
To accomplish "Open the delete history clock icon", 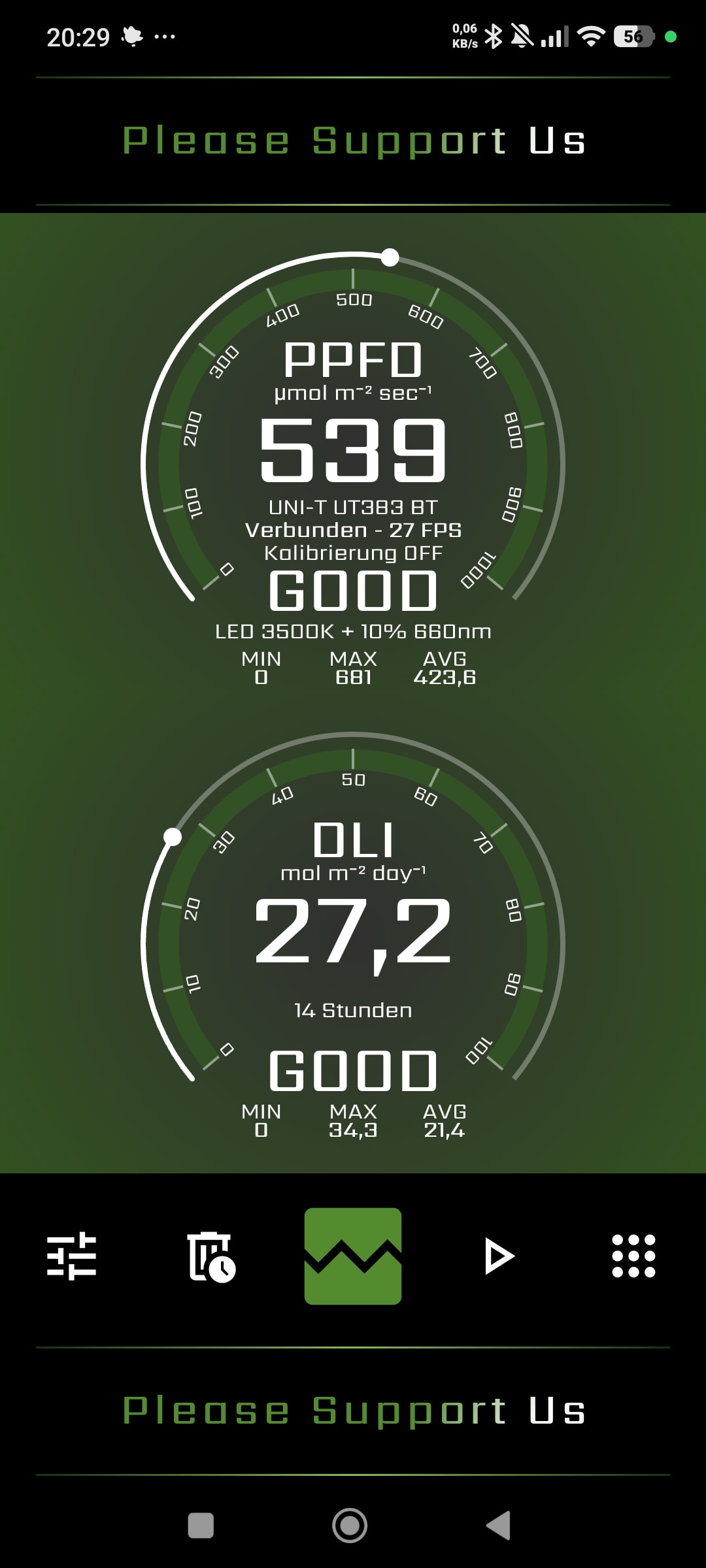I will 211,1257.
